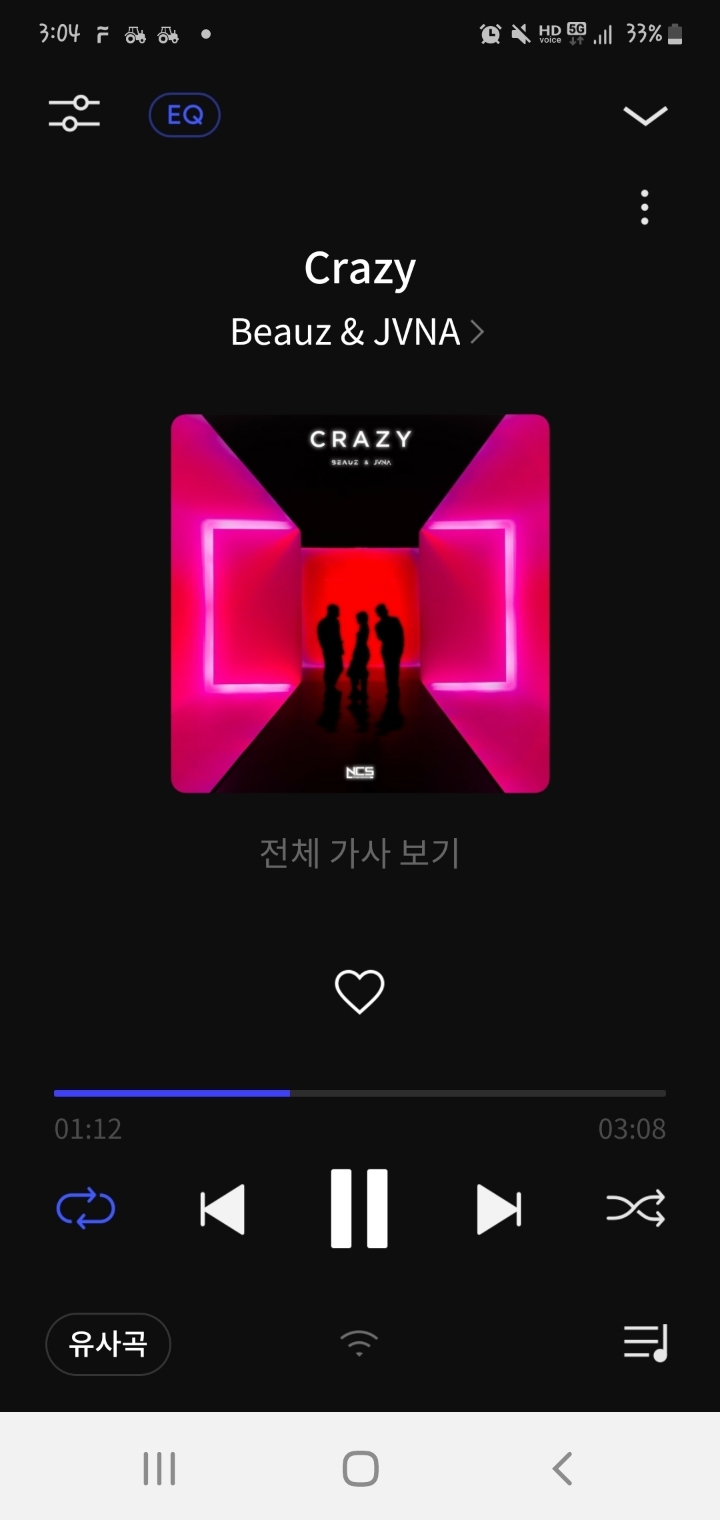View full lyrics via 전체 가사 보기
The image size is (720, 1520).
[360, 853]
